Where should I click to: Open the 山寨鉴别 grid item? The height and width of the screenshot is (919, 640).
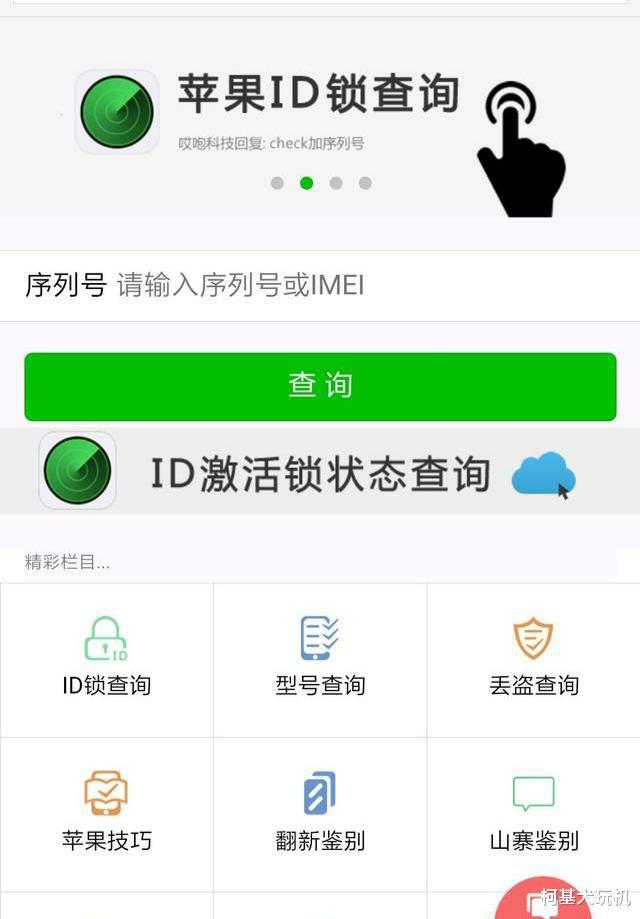coord(533,813)
